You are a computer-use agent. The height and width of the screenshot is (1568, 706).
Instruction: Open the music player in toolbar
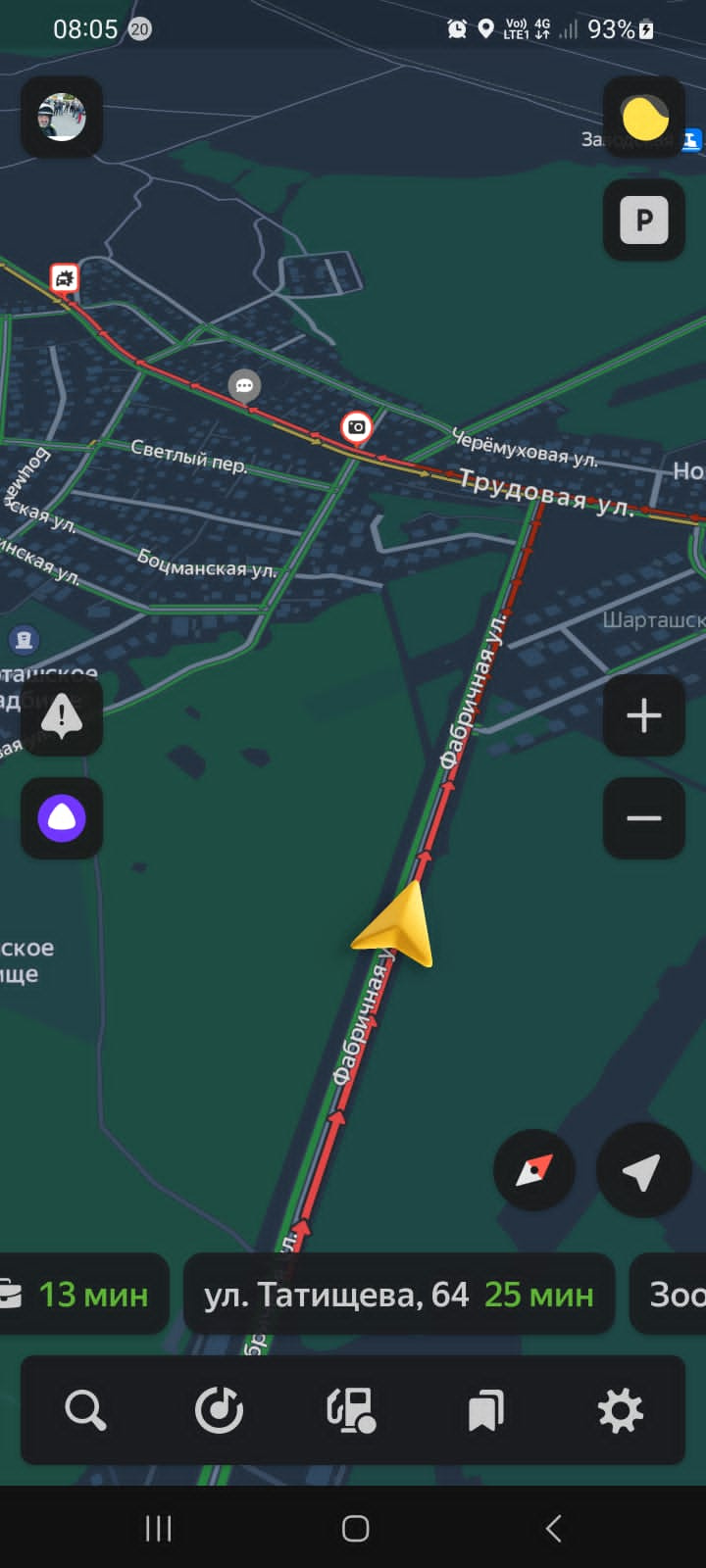(x=219, y=1411)
